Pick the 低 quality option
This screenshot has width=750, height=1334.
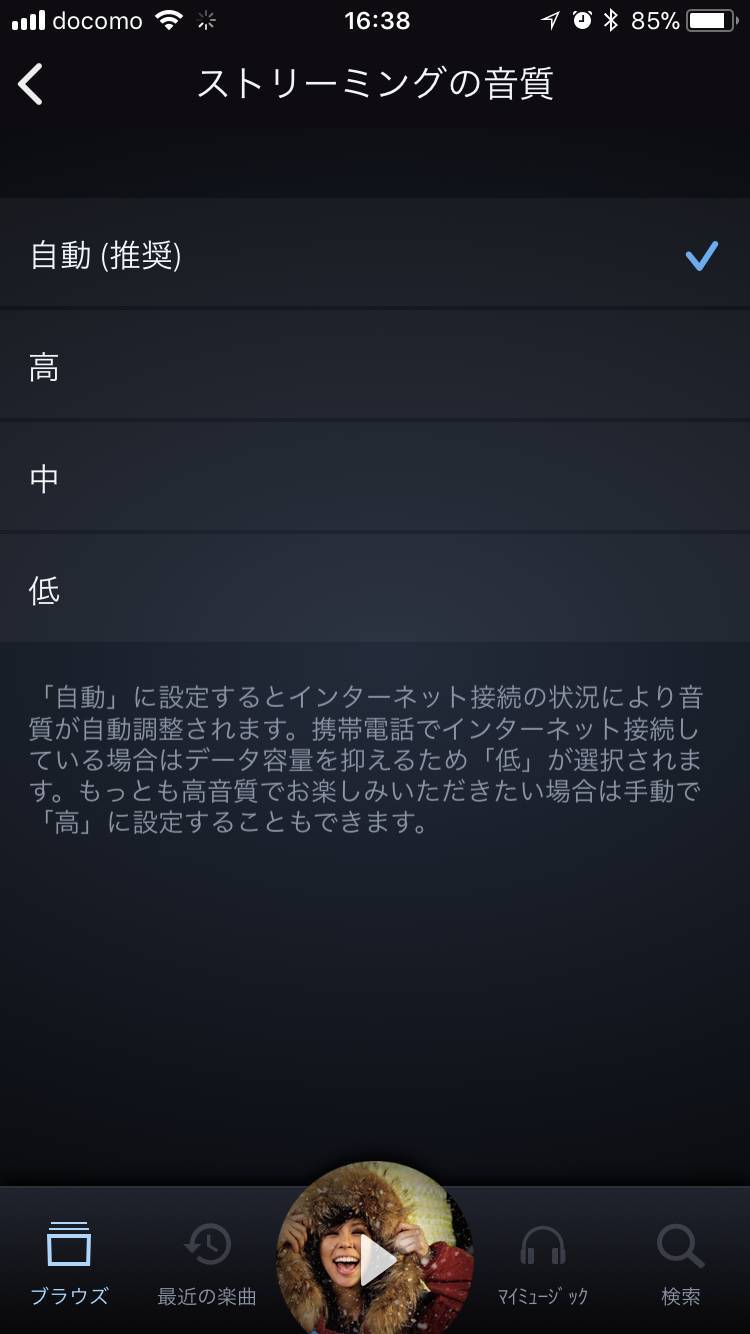[375, 589]
